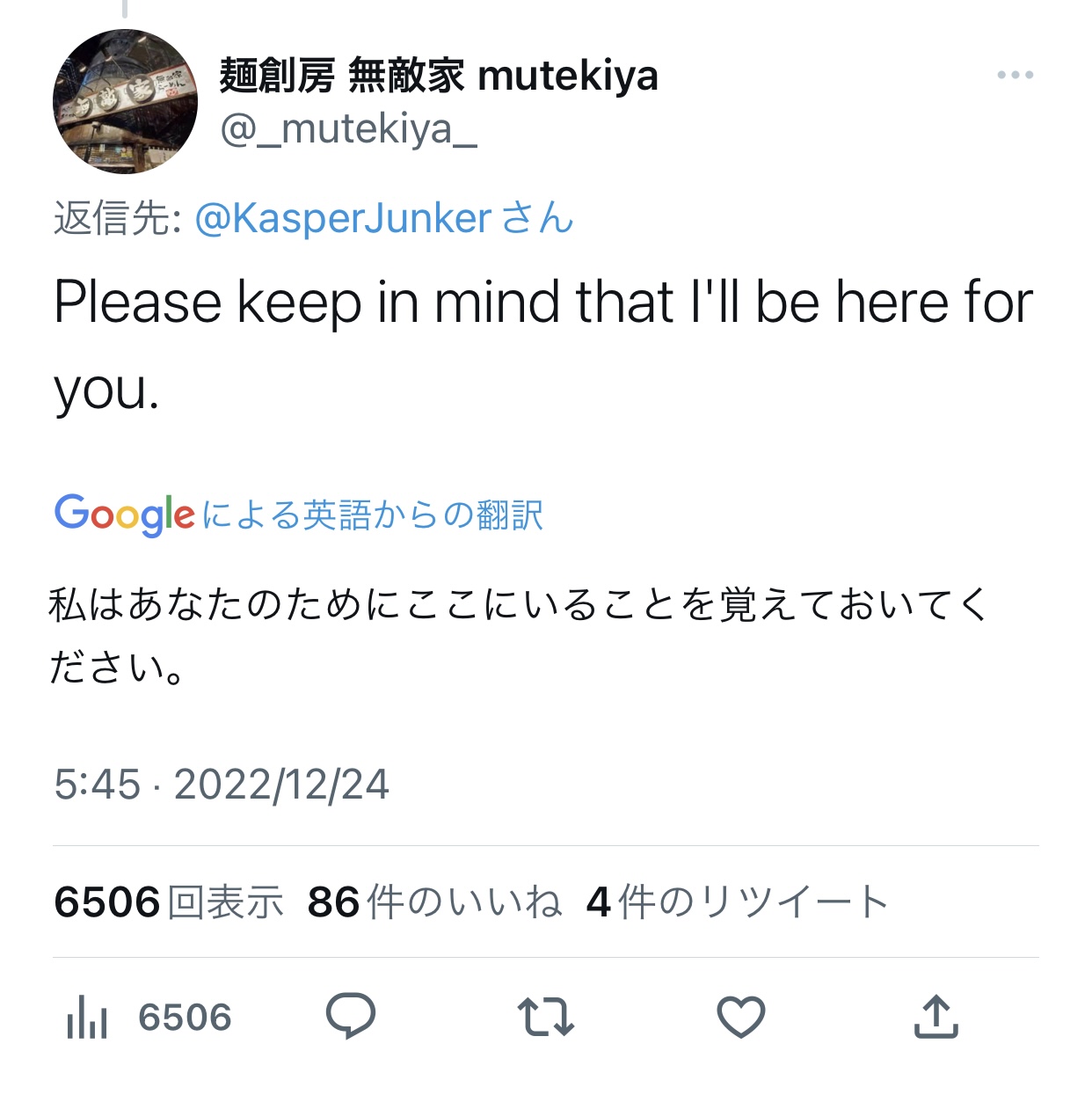This screenshot has height=1095, width=1092.
Task: Reply to this tweet
Action: pyautogui.click(x=350, y=1017)
